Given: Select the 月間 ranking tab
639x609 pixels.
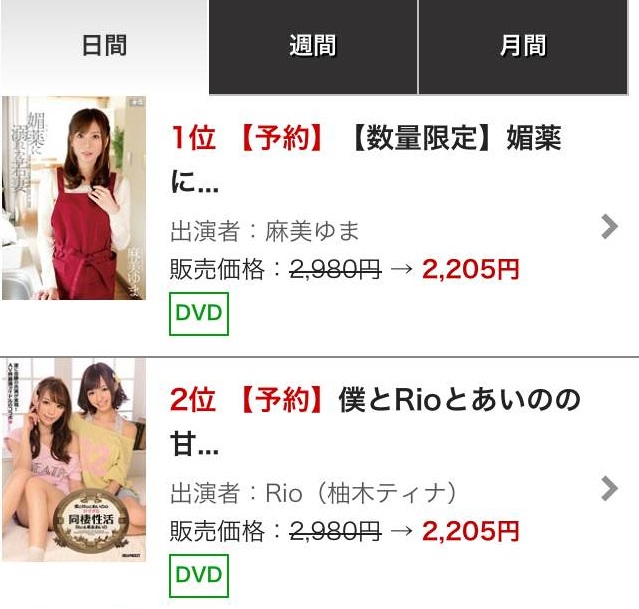Looking at the screenshot, I should pyautogui.click(x=523, y=46).
